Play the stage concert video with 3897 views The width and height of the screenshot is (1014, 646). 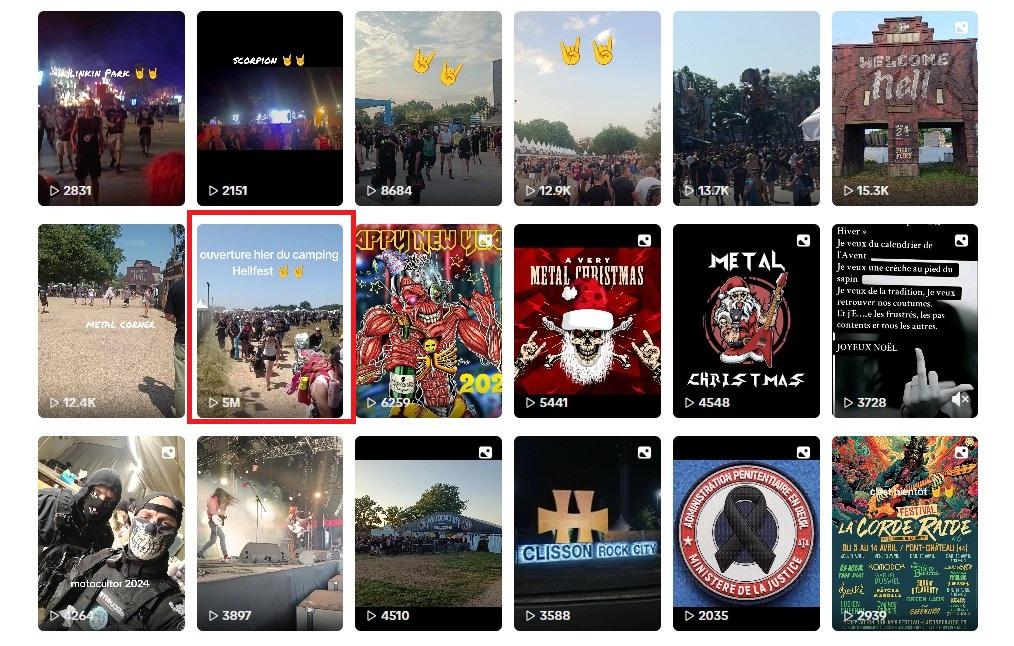270,532
